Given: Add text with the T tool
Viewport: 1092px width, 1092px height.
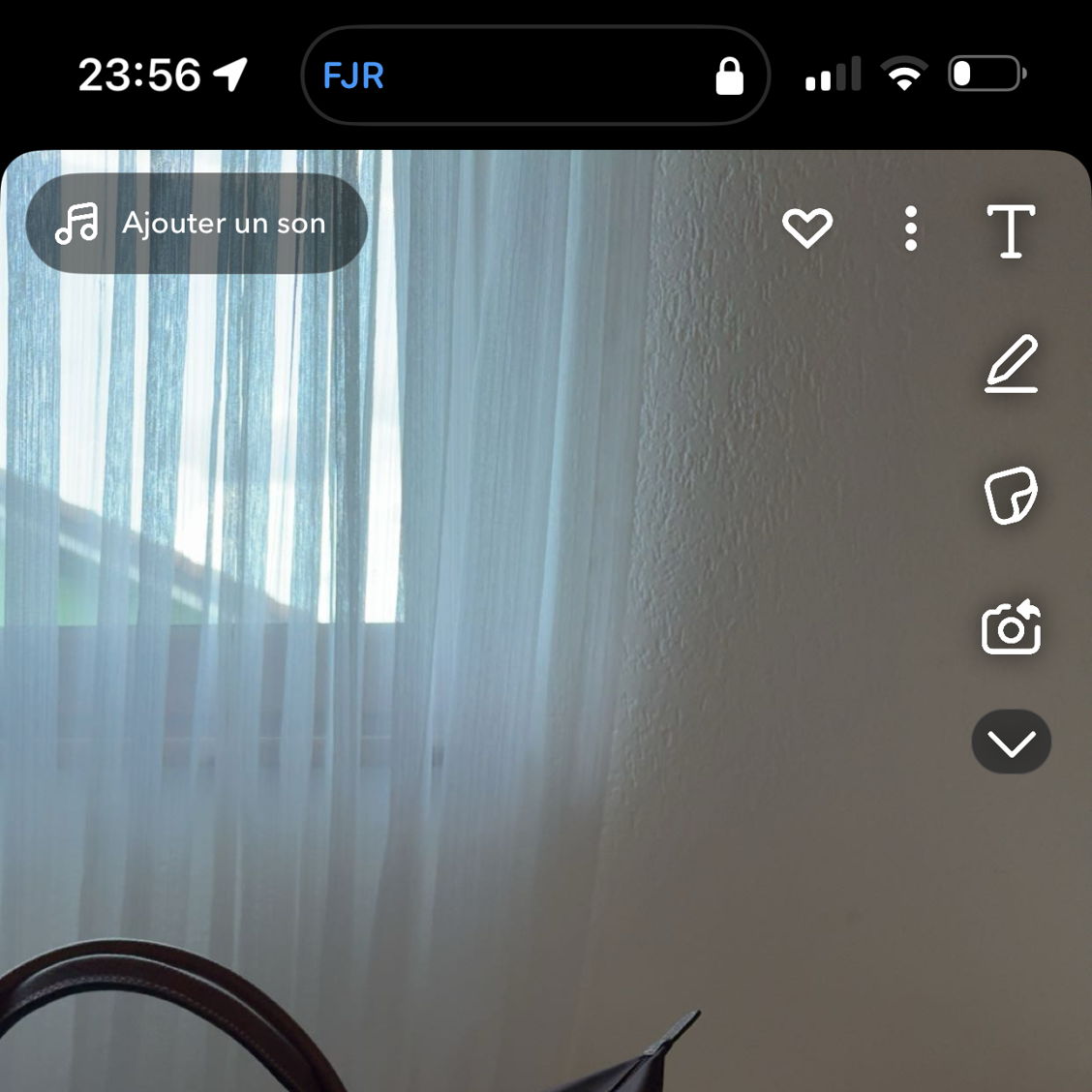Looking at the screenshot, I should point(1011,230).
